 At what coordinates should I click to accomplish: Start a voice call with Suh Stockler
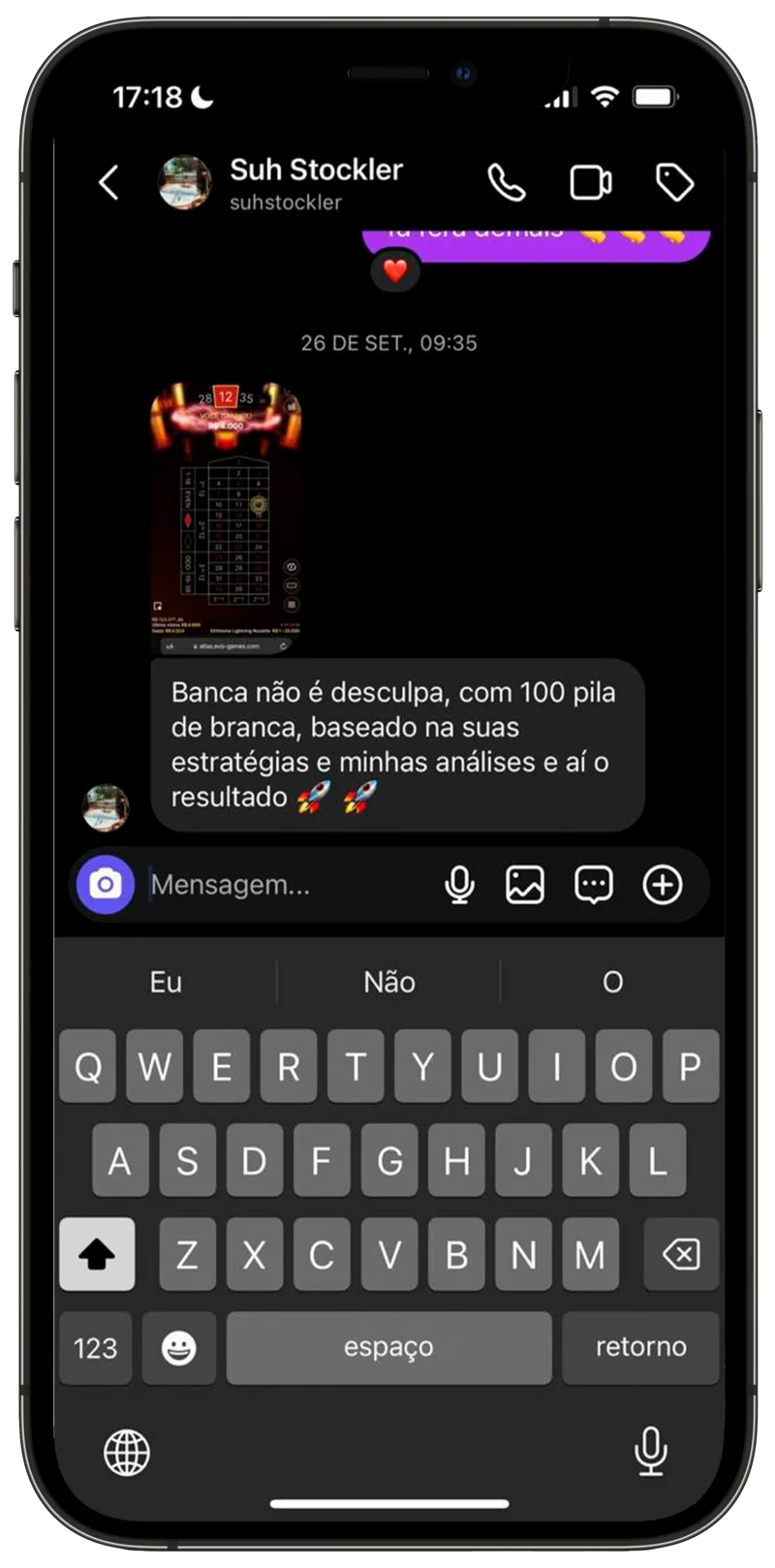(x=506, y=182)
